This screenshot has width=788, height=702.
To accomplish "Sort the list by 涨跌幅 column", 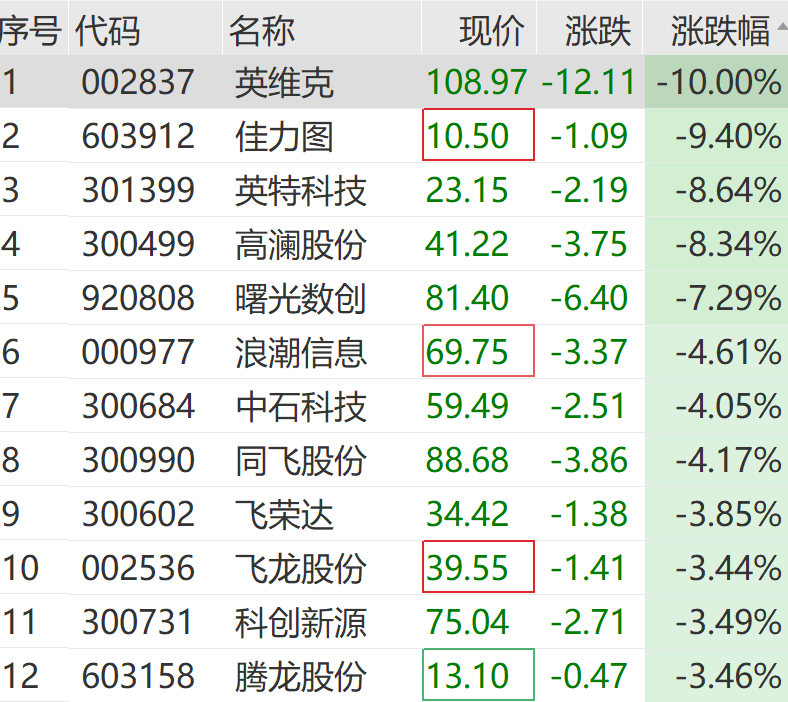I will point(718,31).
